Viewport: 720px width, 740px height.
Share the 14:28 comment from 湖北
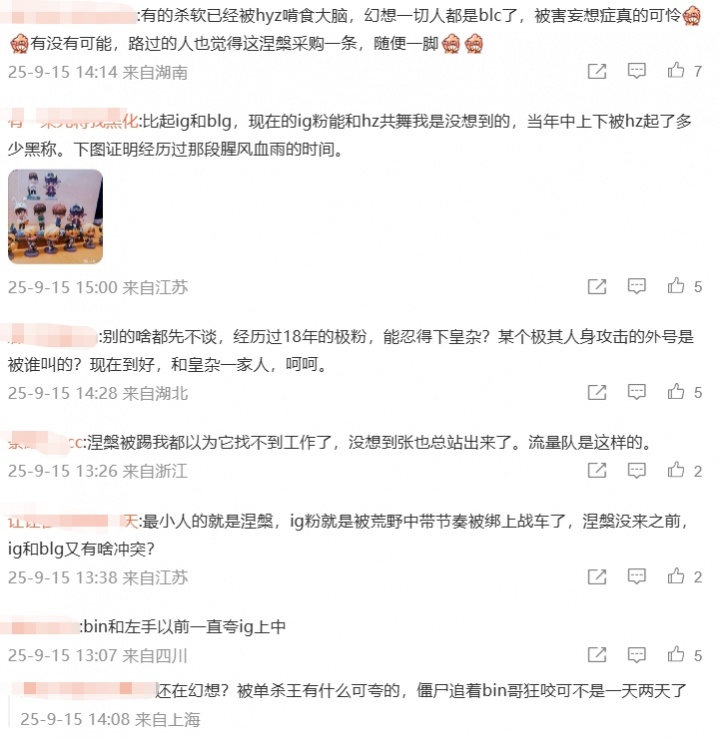597,392
